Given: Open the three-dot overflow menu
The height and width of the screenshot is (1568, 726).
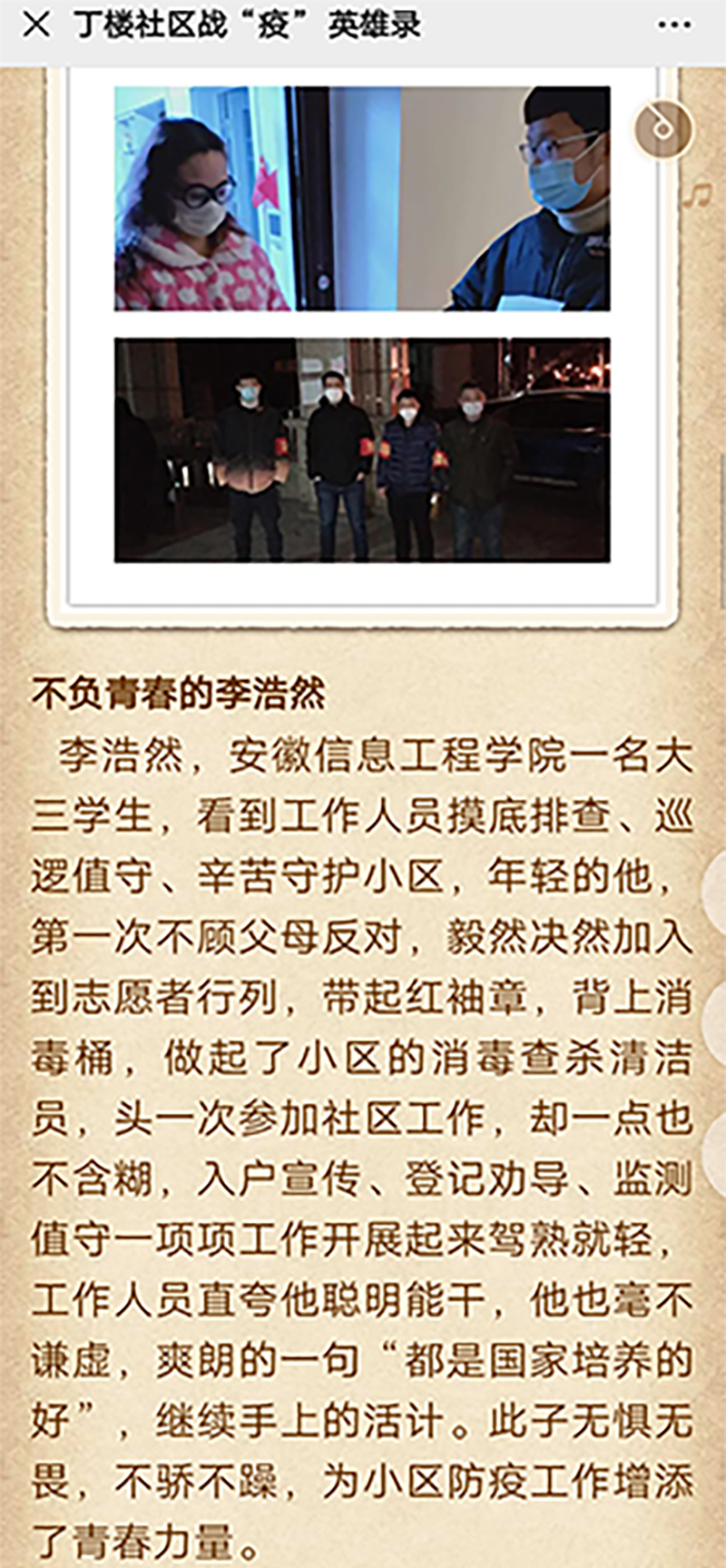Looking at the screenshot, I should tap(674, 25).
